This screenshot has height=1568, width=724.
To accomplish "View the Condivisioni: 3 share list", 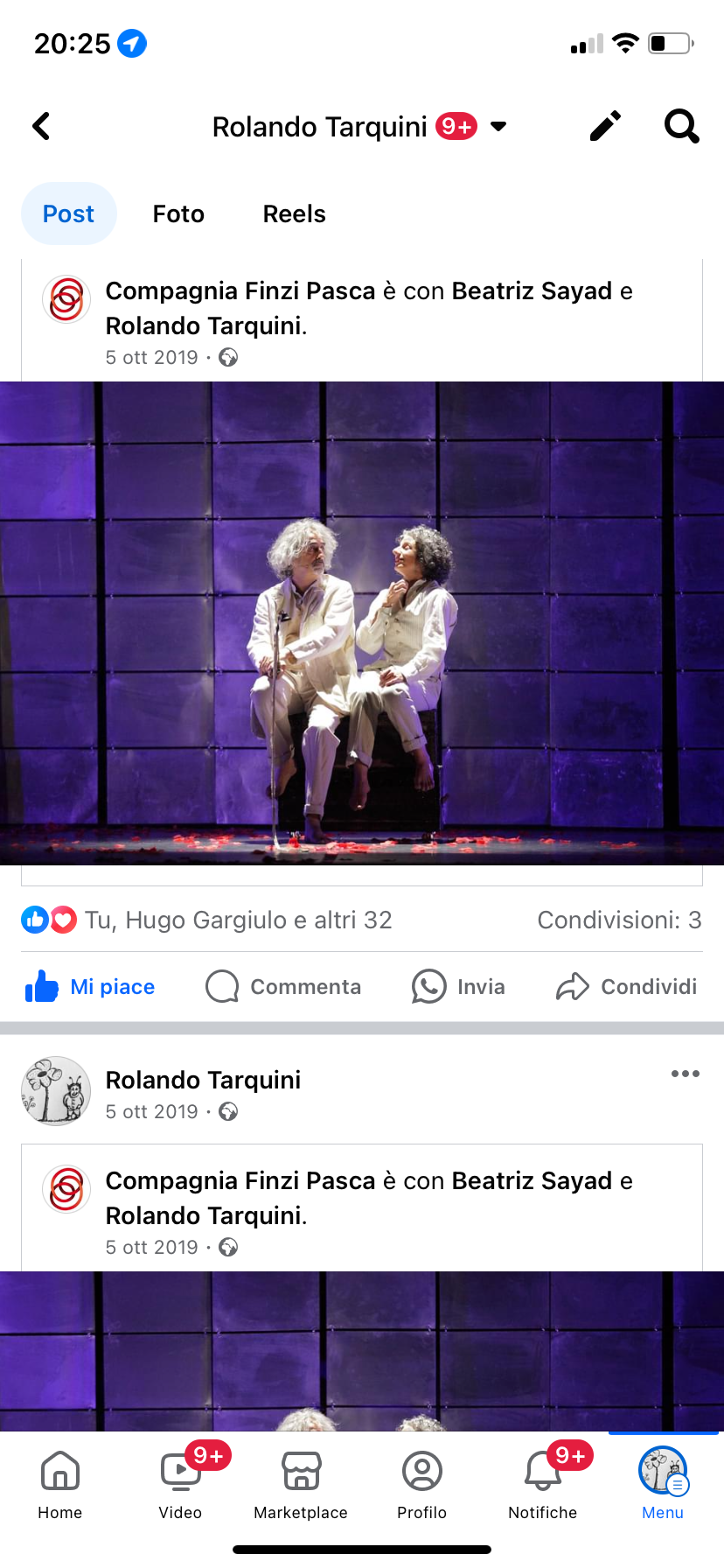I will (618, 920).
